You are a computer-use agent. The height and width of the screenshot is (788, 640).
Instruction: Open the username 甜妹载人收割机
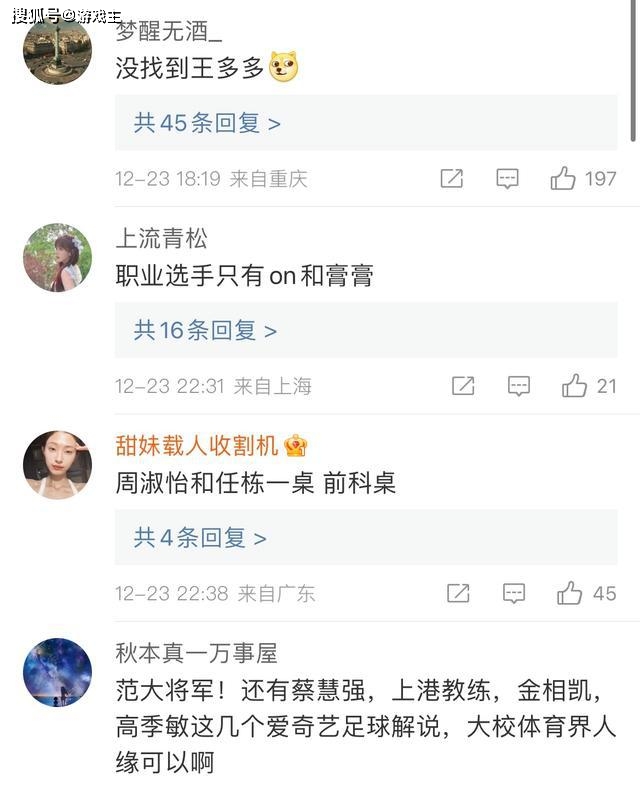(197, 445)
